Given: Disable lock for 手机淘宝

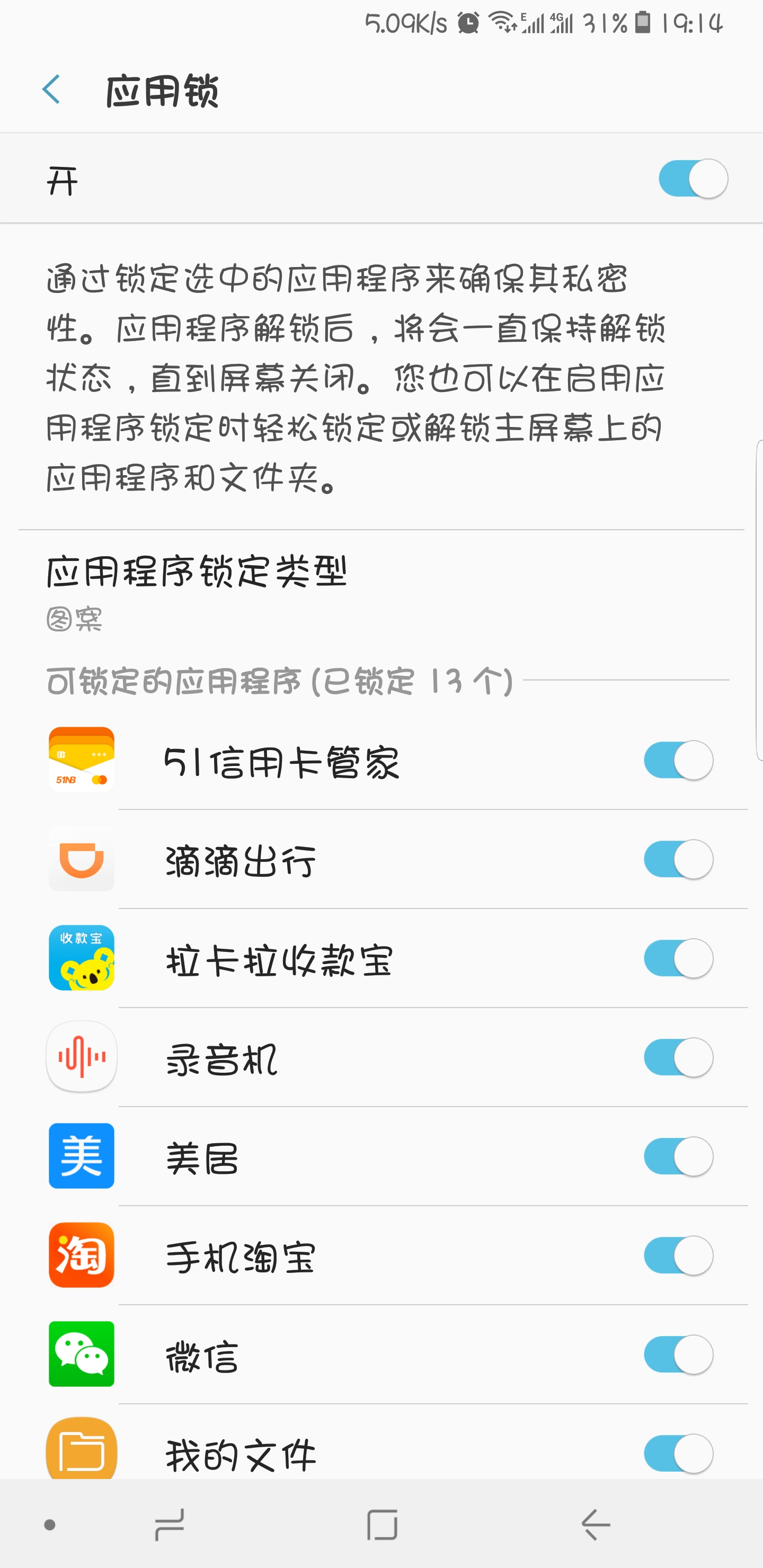Looking at the screenshot, I should (678, 1256).
